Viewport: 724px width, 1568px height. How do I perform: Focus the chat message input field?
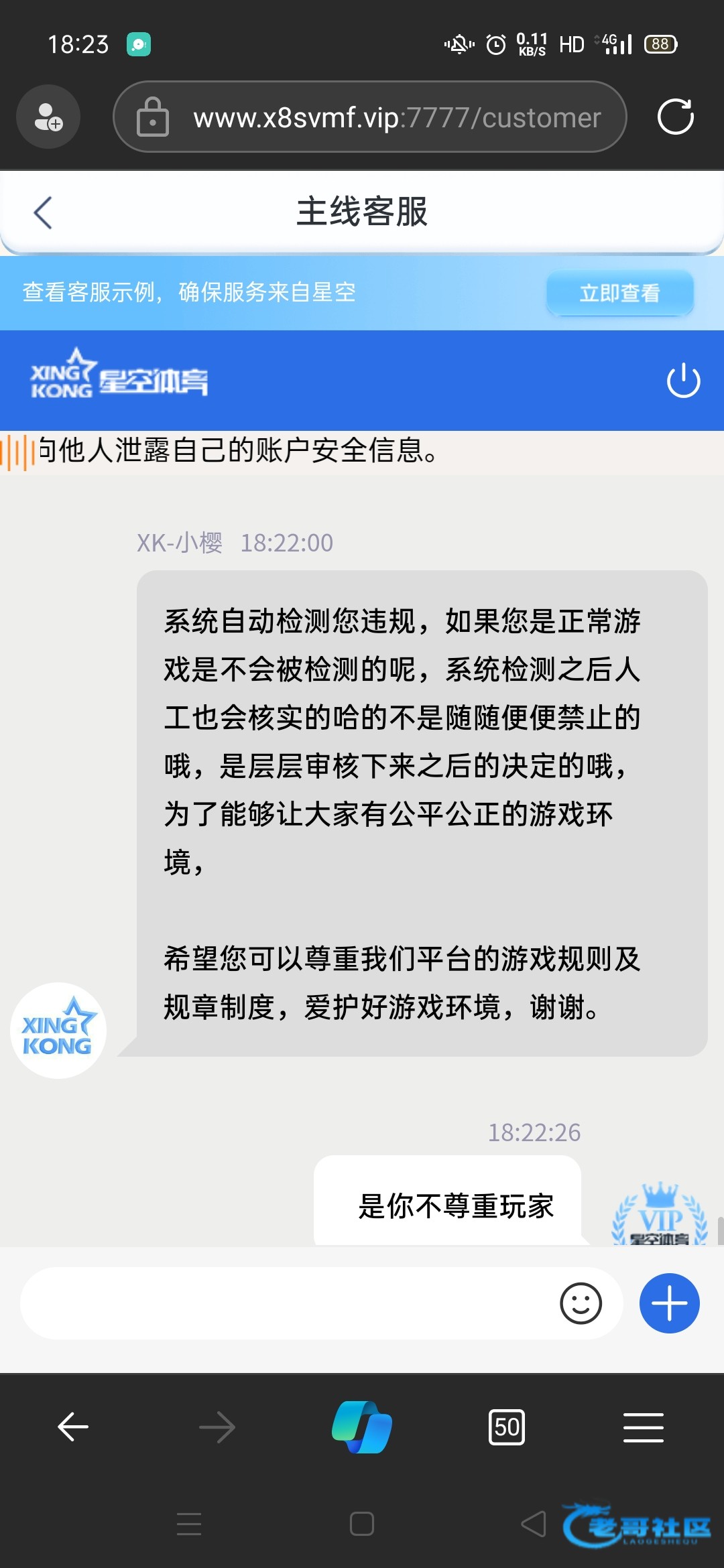288,1303
